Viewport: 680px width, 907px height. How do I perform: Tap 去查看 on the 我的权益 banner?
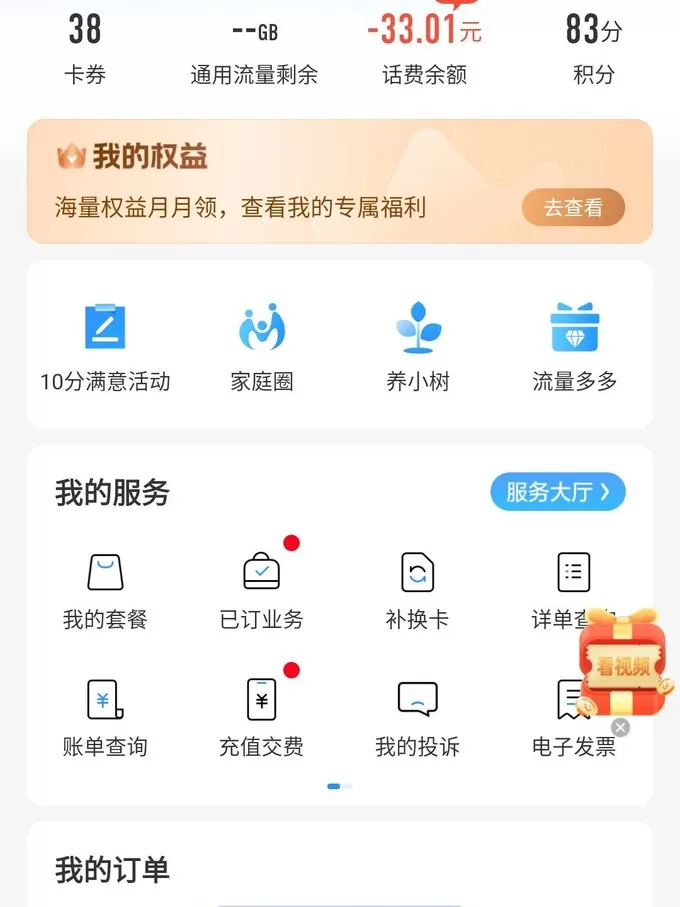573,208
